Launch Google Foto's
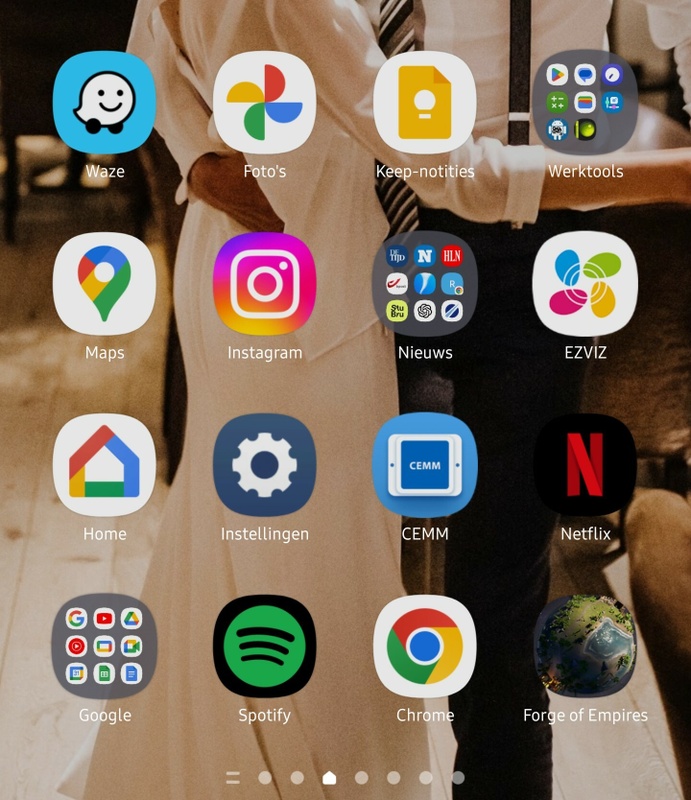The height and width of the screenshot is (800, 691). point(265,102)
